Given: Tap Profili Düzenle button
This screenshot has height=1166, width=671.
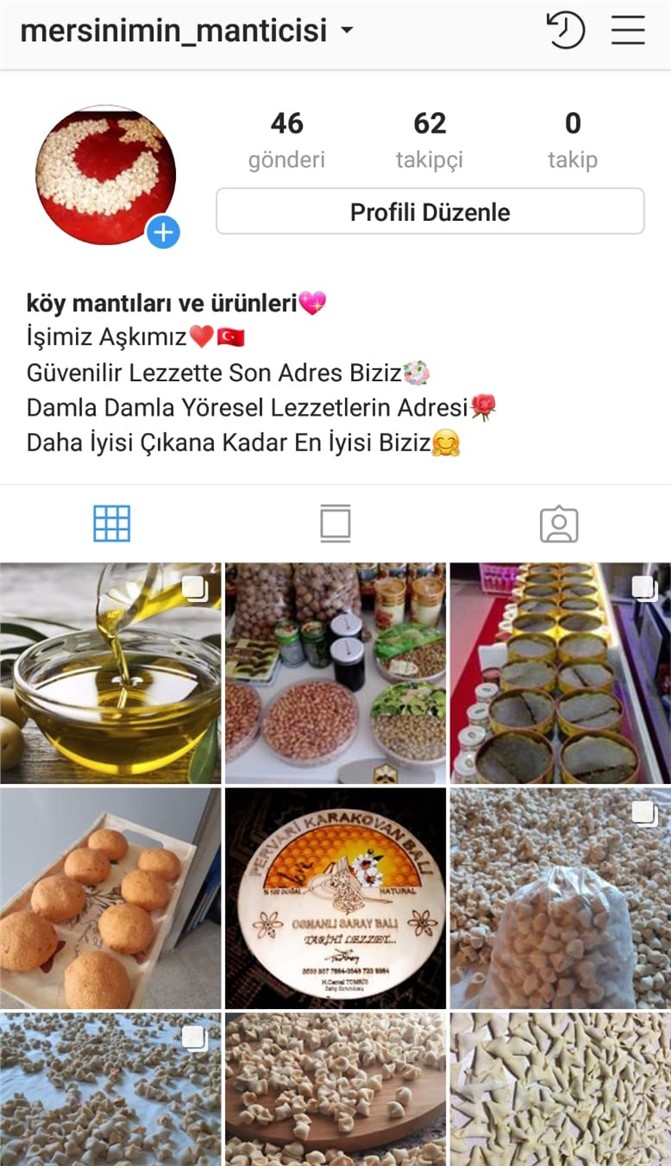Looking at the screenshot, I should pyautogui.click(x=430, y=212).
